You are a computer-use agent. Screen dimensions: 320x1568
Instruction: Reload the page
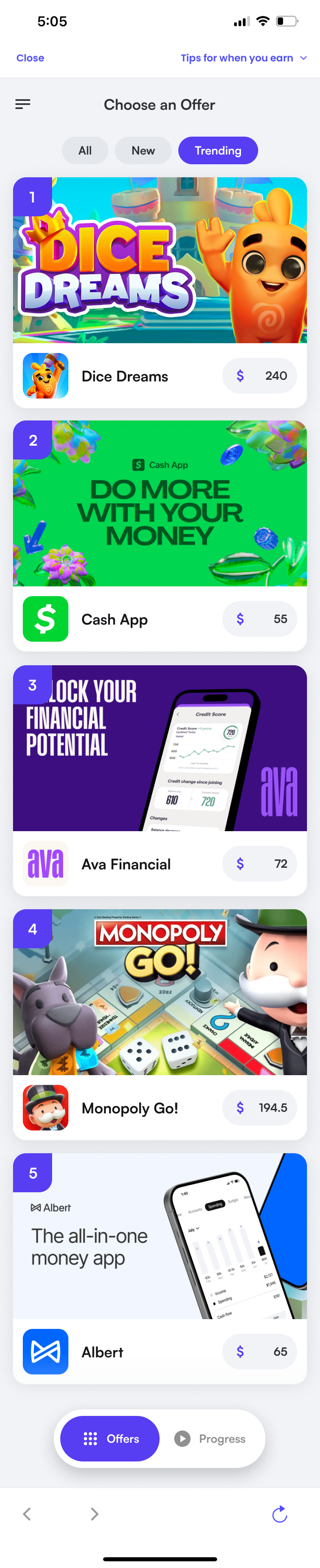[280, 1514]
